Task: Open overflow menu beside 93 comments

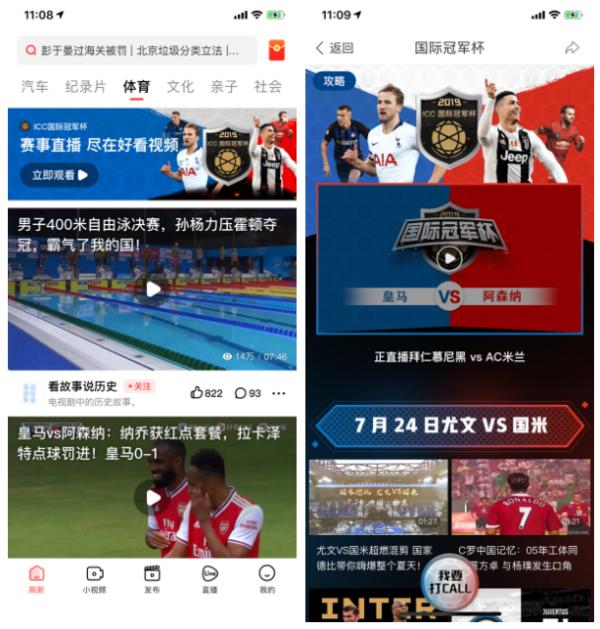Action: point(279,393)
